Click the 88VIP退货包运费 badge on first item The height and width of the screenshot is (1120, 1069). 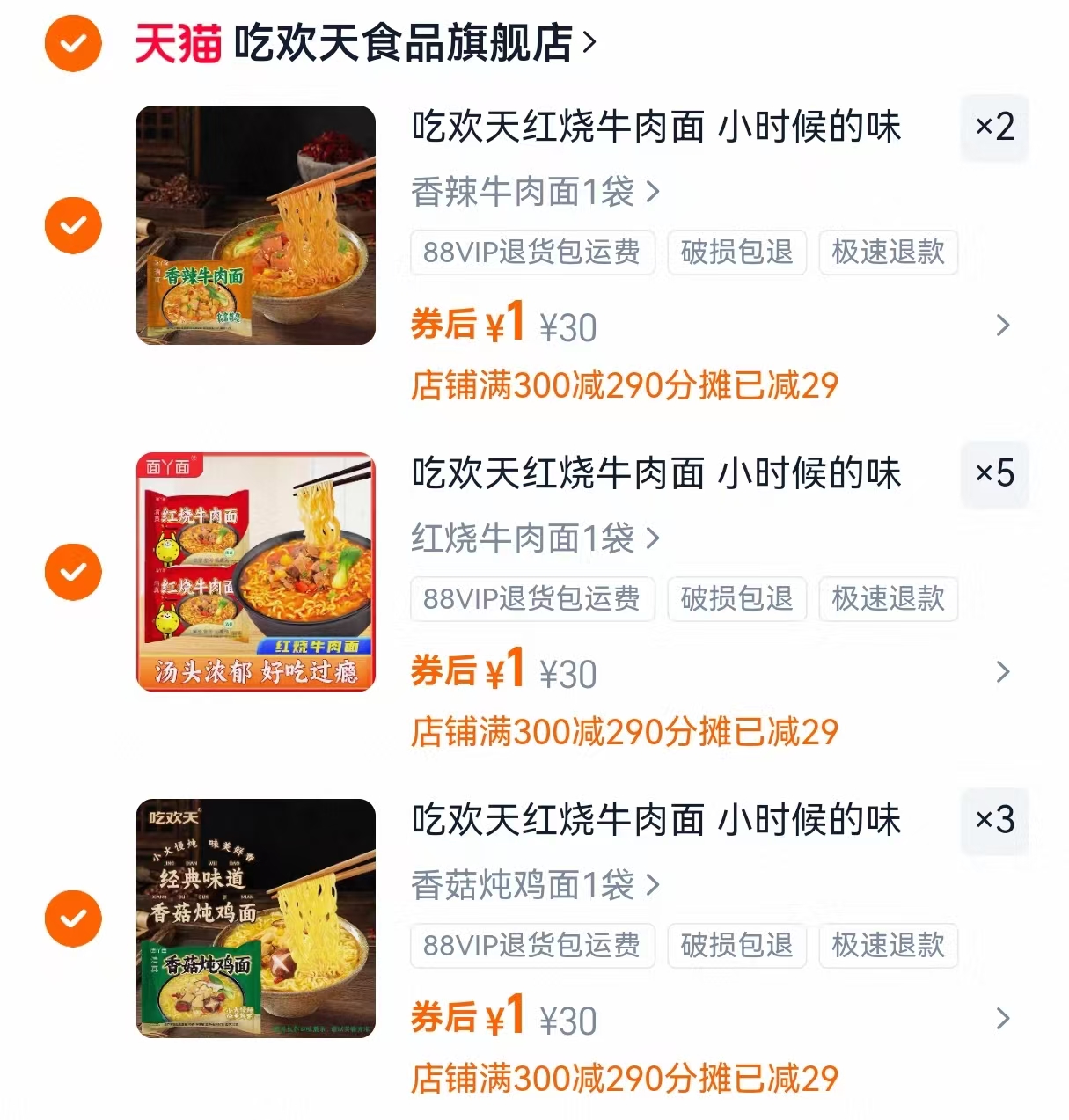coord(532,253)
